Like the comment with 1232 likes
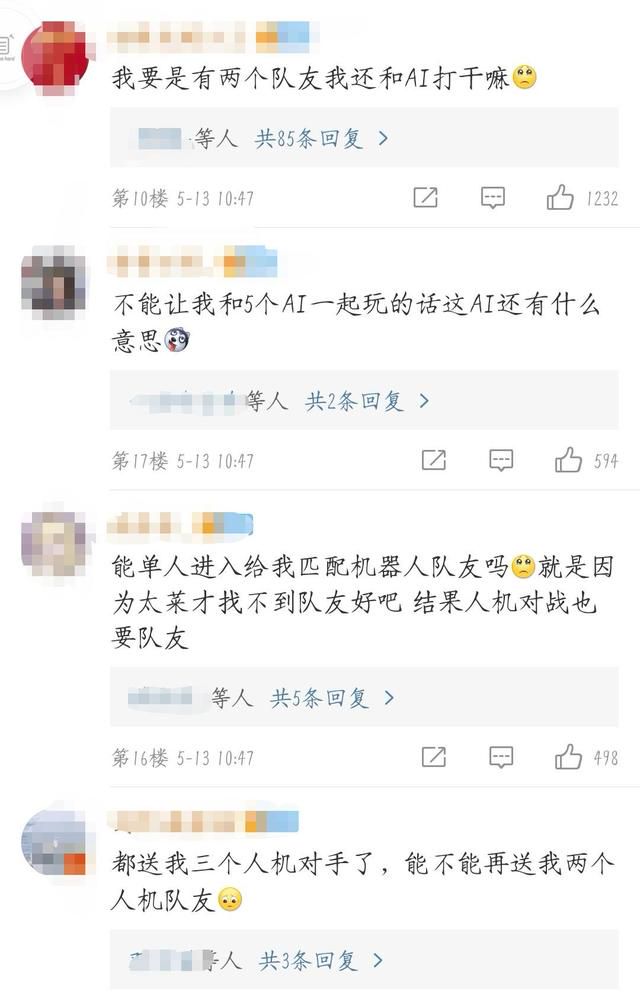 pyautogui.click(x=560, y=197)
